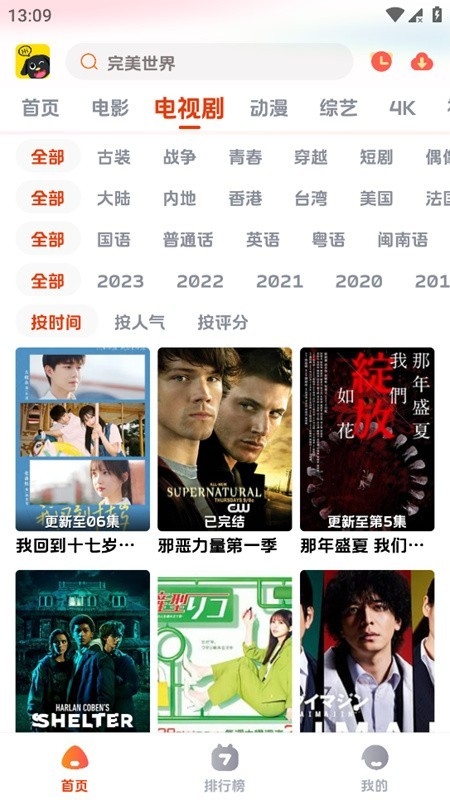Tap the search box showing 完美世界

[x=209, y=62]
